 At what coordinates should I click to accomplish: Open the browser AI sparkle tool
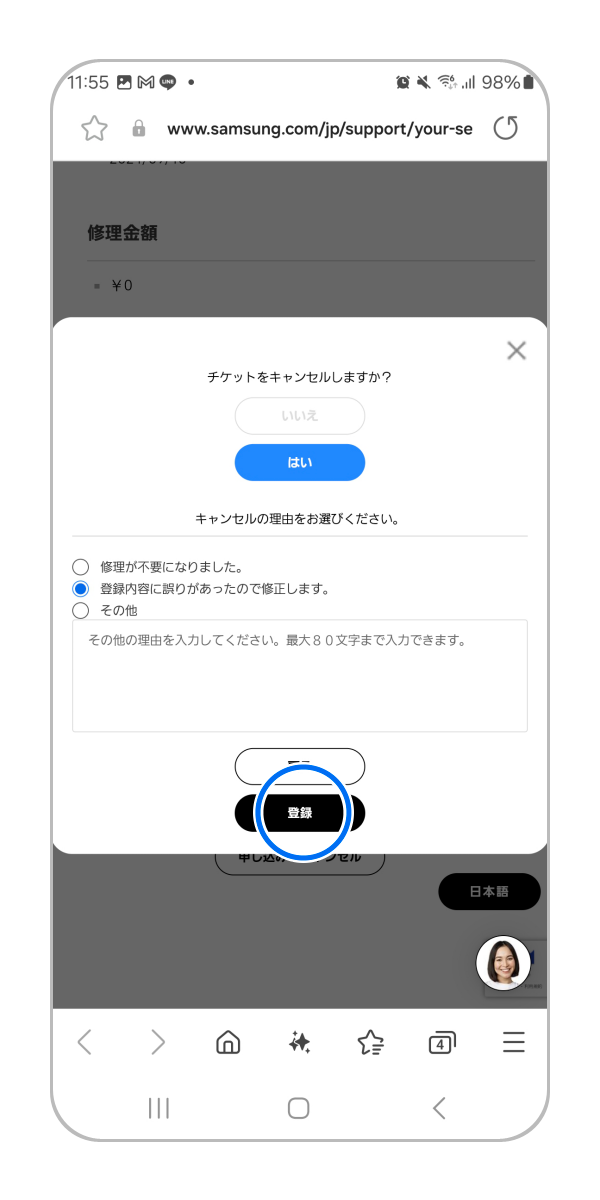point(299,1043)
